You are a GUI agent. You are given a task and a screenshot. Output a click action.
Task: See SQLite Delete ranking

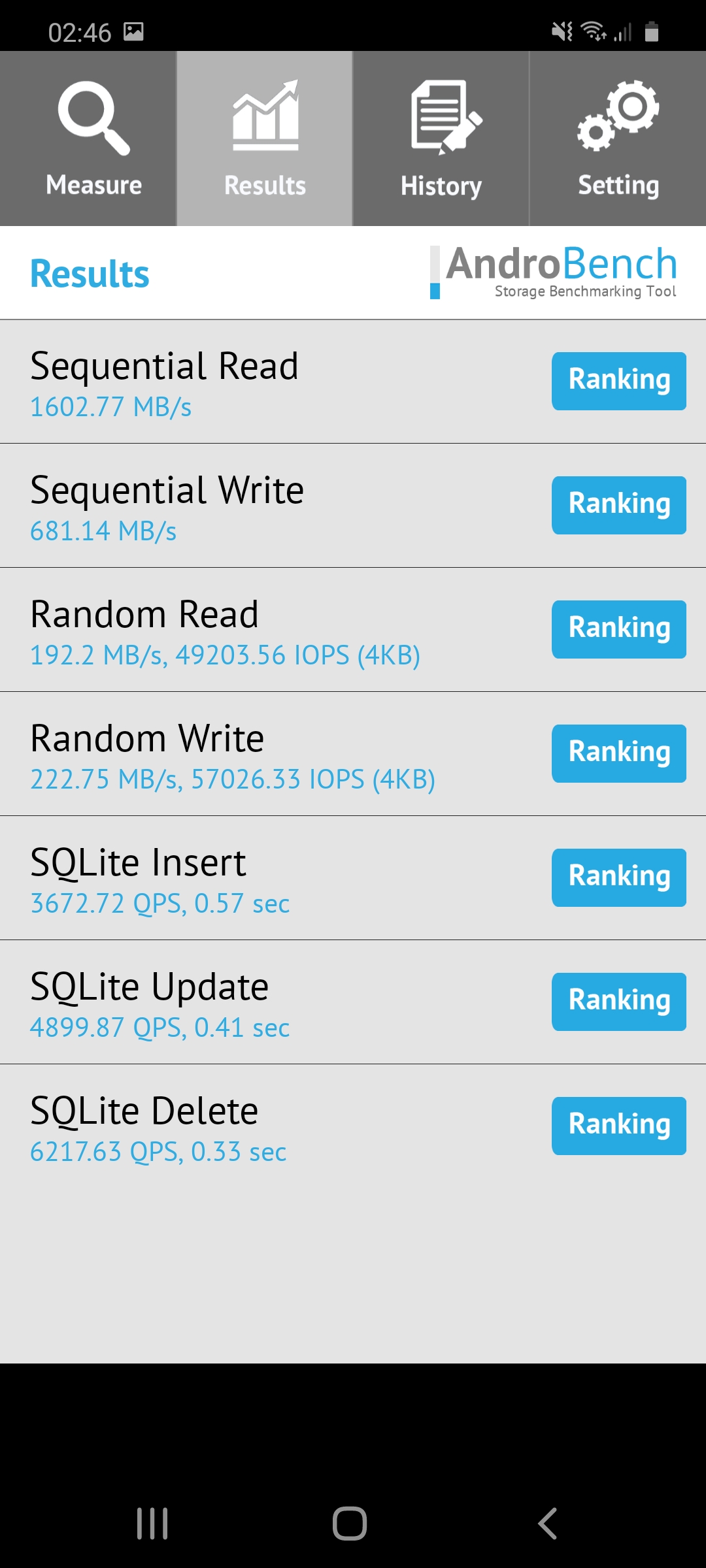[x=618, y=1126]
